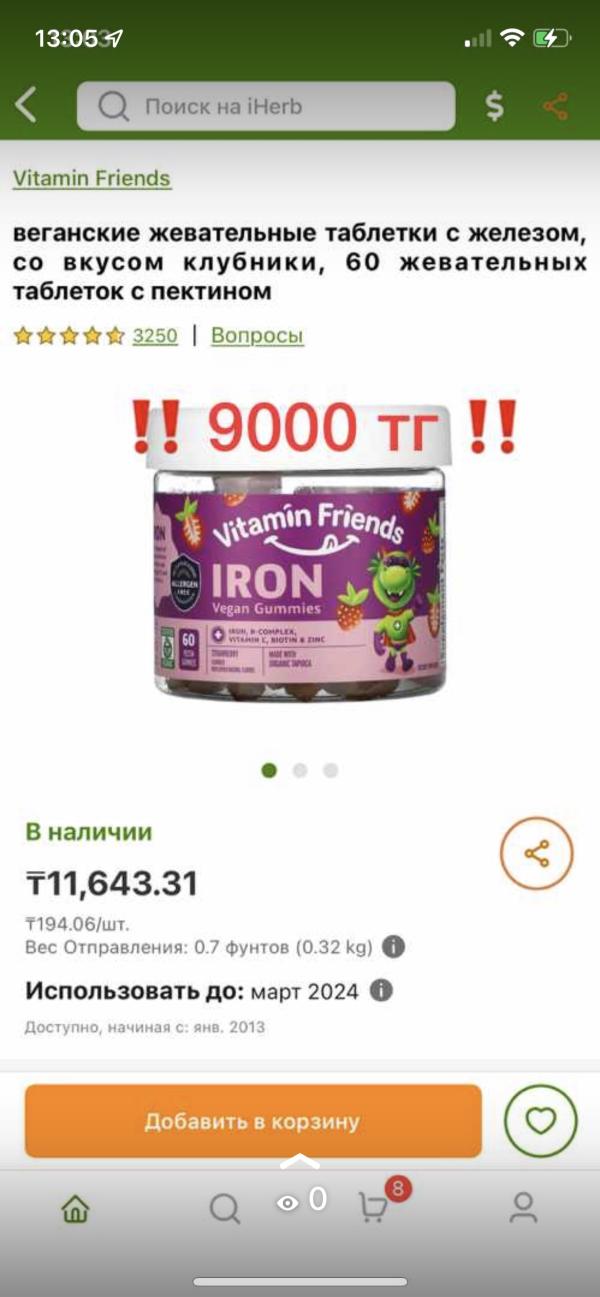Go to the home tab
Image resolution: width=600 pixels, height=1297 pixels.
75,1209
